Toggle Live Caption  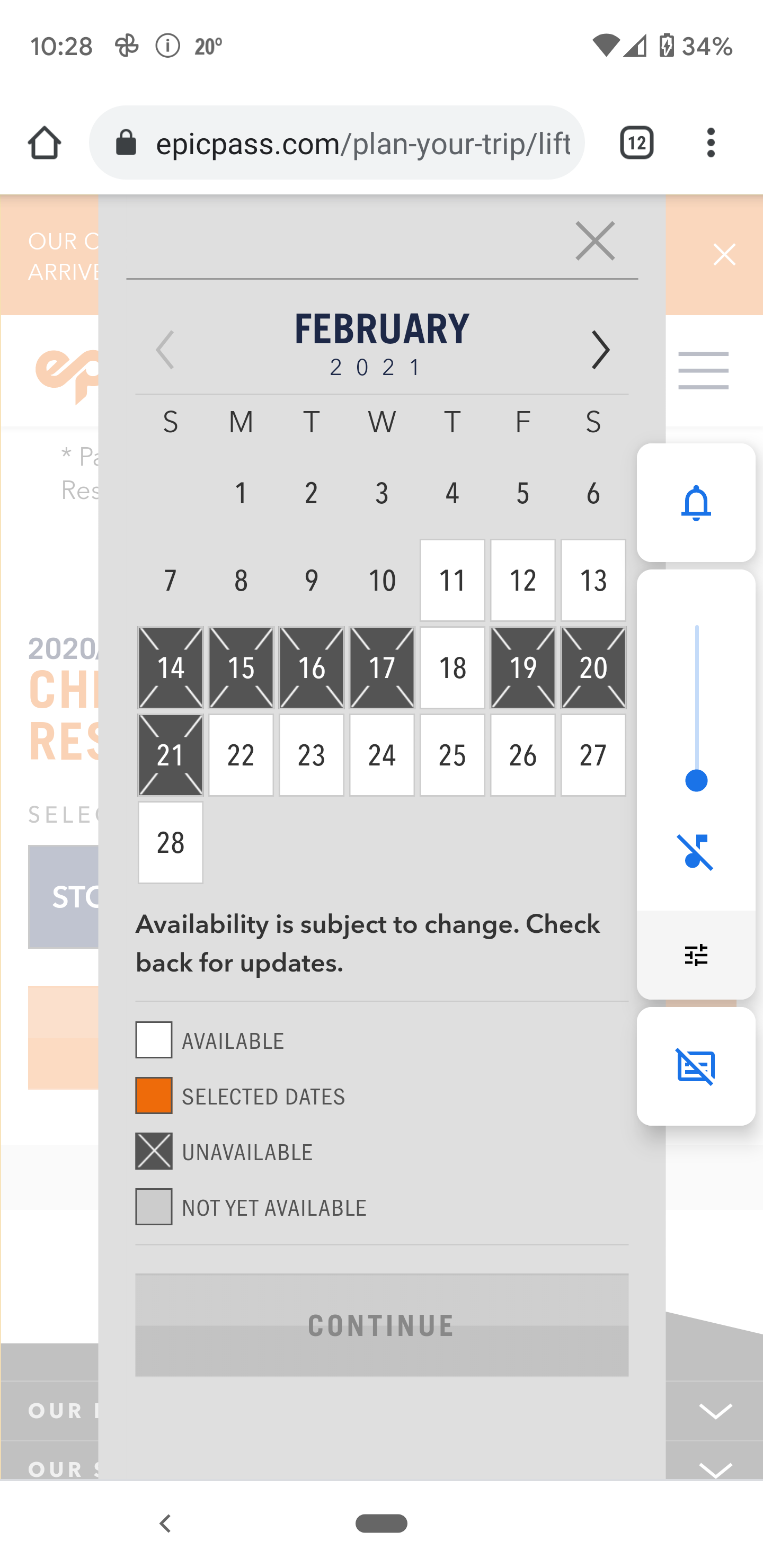tap(696, 1066)
